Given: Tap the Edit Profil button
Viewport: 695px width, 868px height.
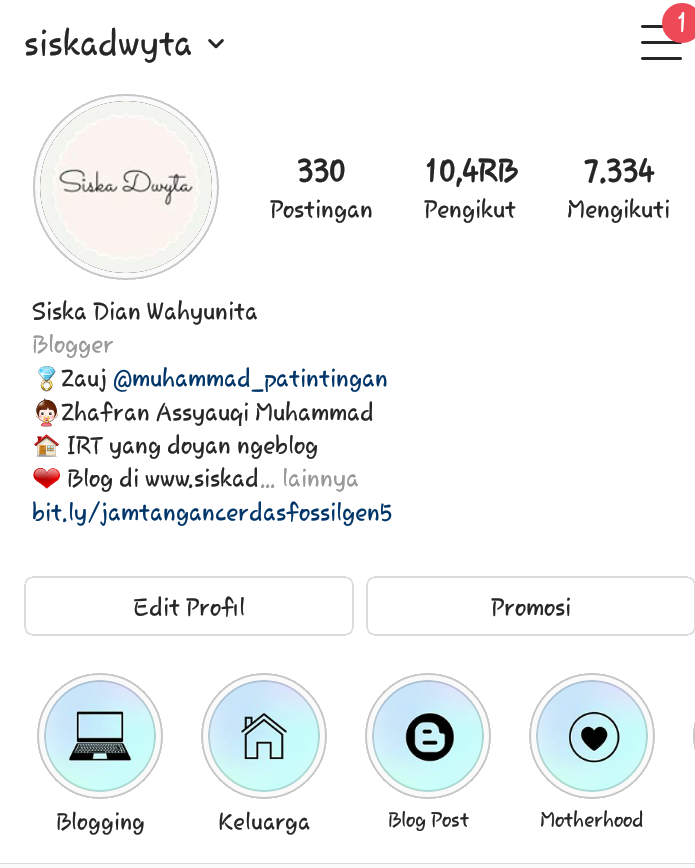Looking at the screenshot, I should point(189,606).
